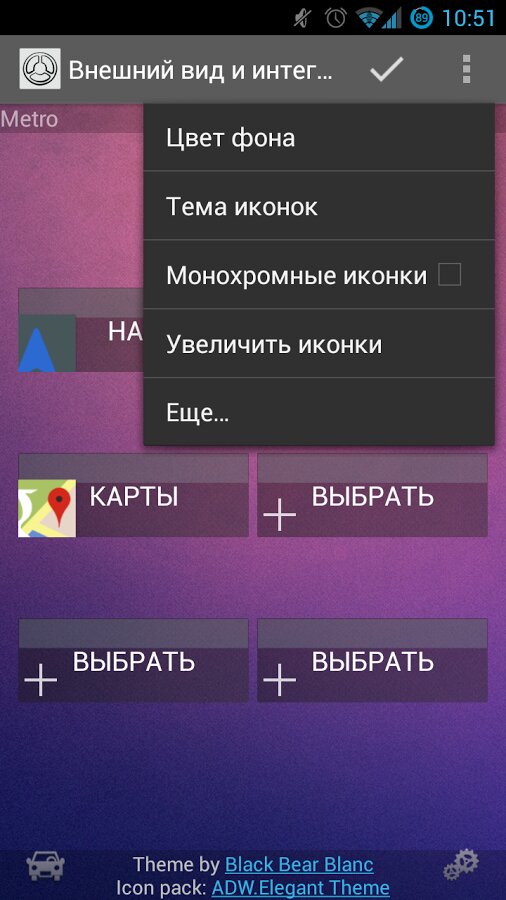Choose Увеличить иконки in the menu

318,344
